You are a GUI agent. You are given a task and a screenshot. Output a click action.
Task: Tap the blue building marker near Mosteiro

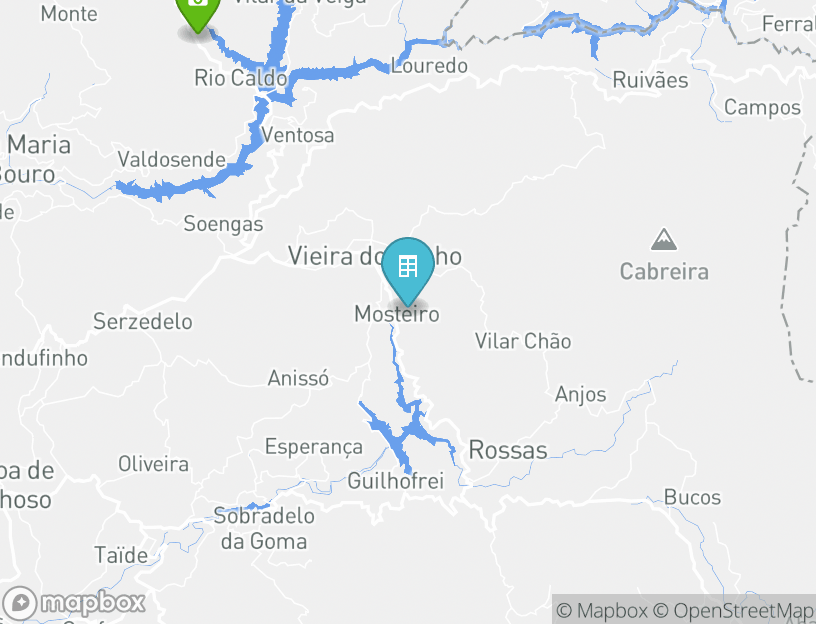(x=408, y=267)
